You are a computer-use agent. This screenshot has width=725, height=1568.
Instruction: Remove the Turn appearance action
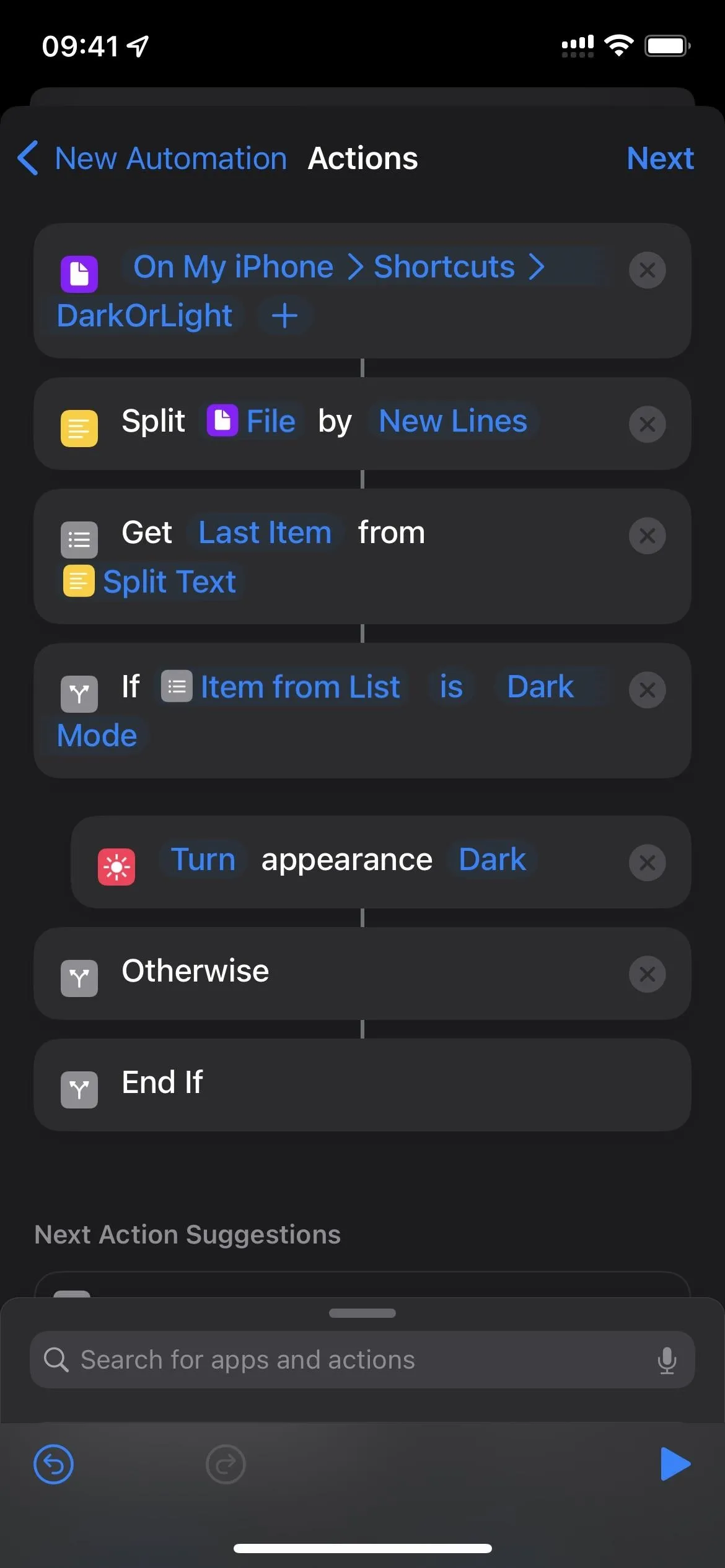[647, 863]
